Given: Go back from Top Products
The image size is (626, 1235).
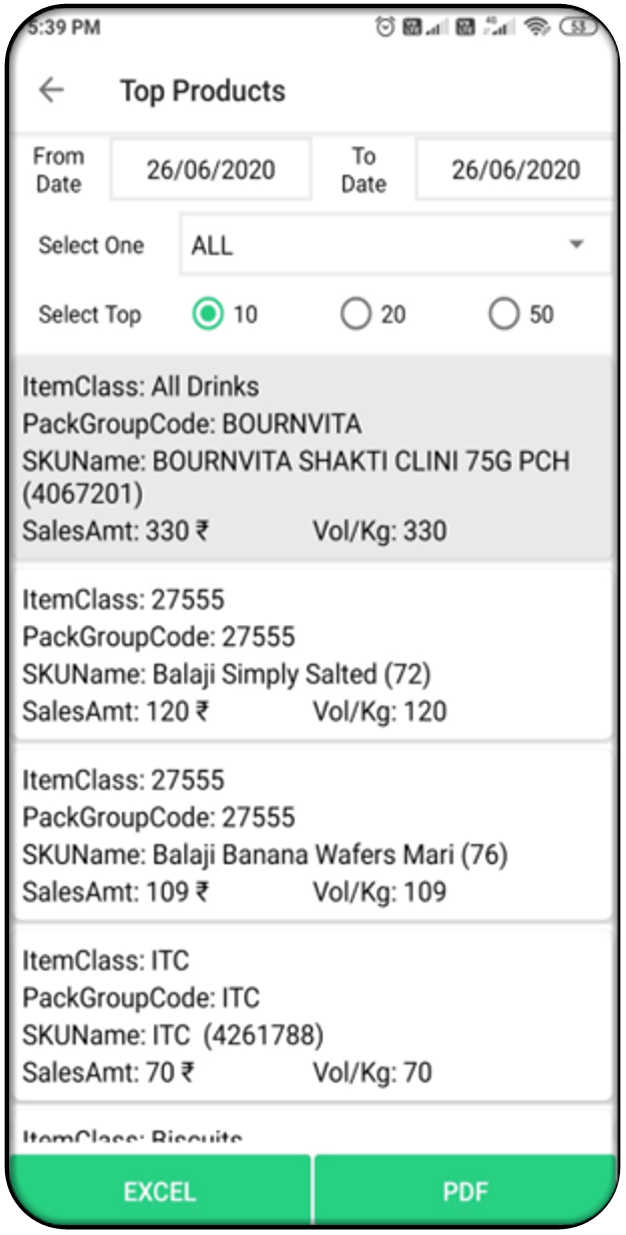Looking at the screenshot, I should (51, 91).
